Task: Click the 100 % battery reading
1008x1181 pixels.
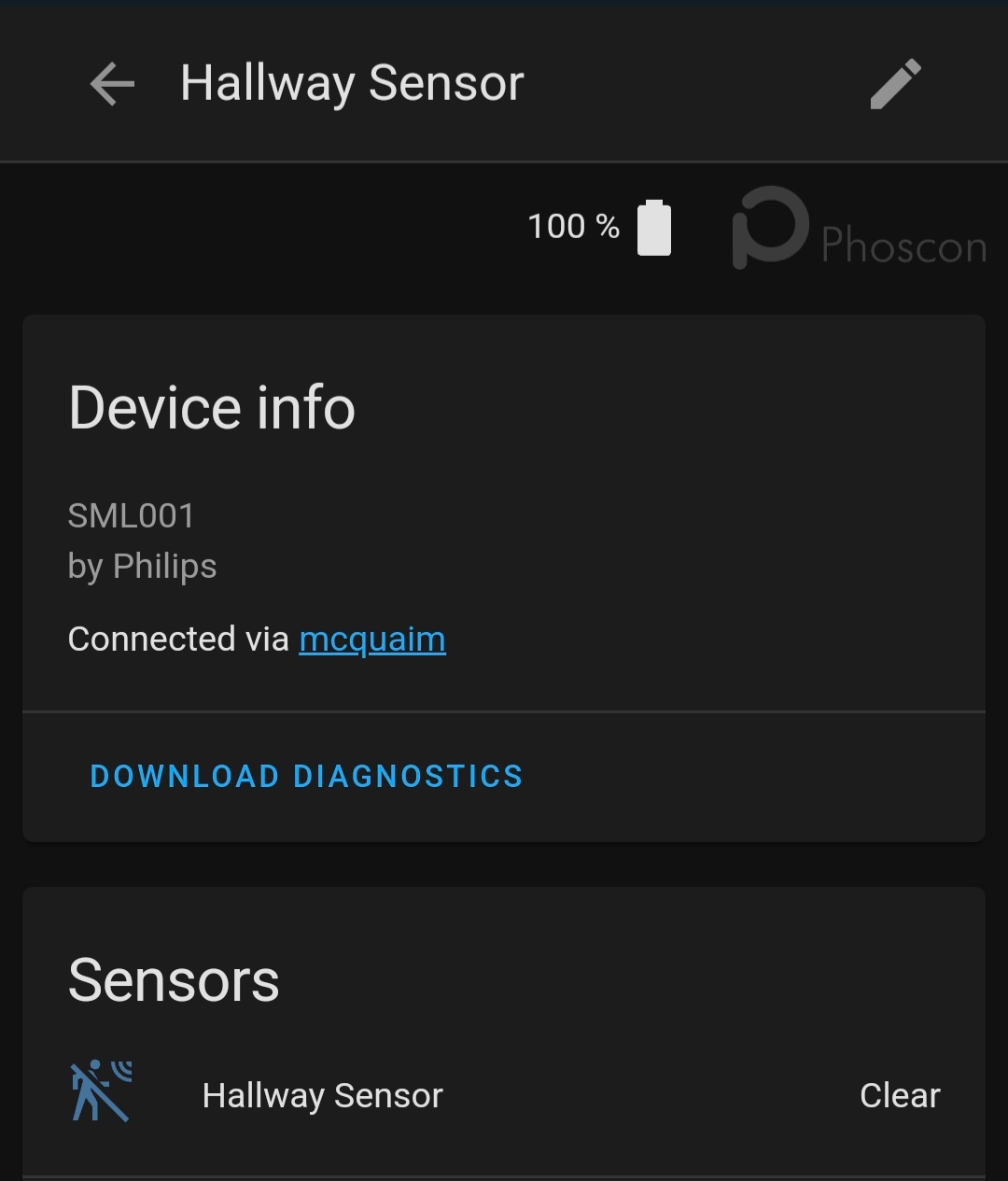Action: pyautogui.click(x=572, y=226)
